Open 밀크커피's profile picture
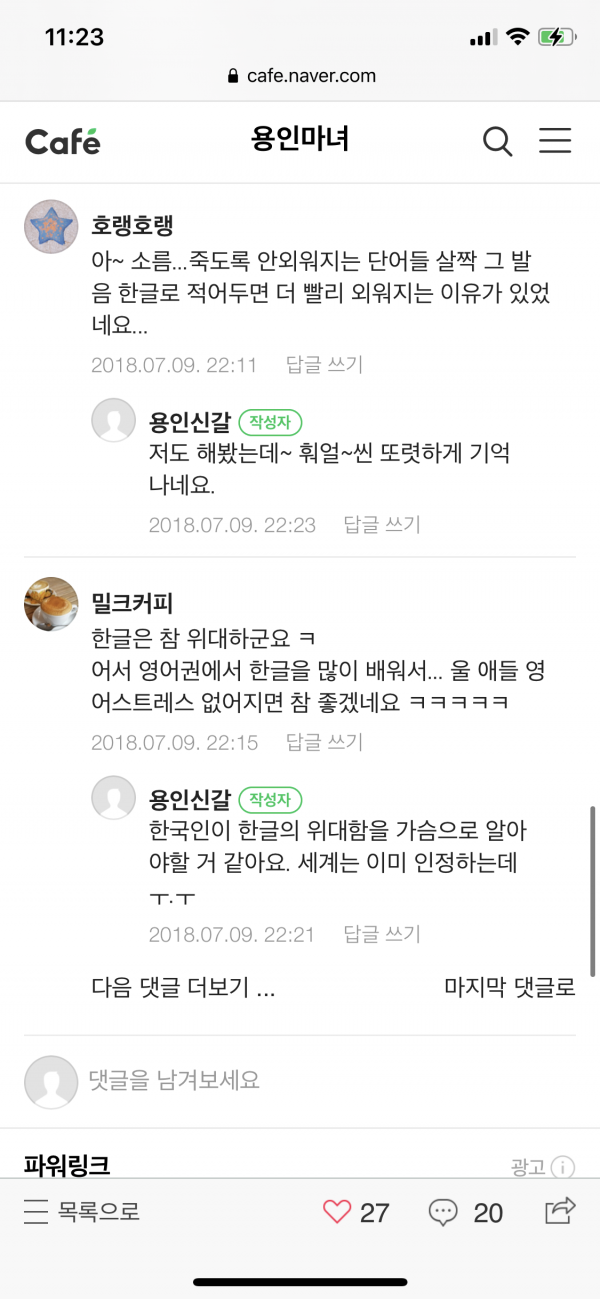The height and width of the screenshot is (1299, 600). [51, 604]
